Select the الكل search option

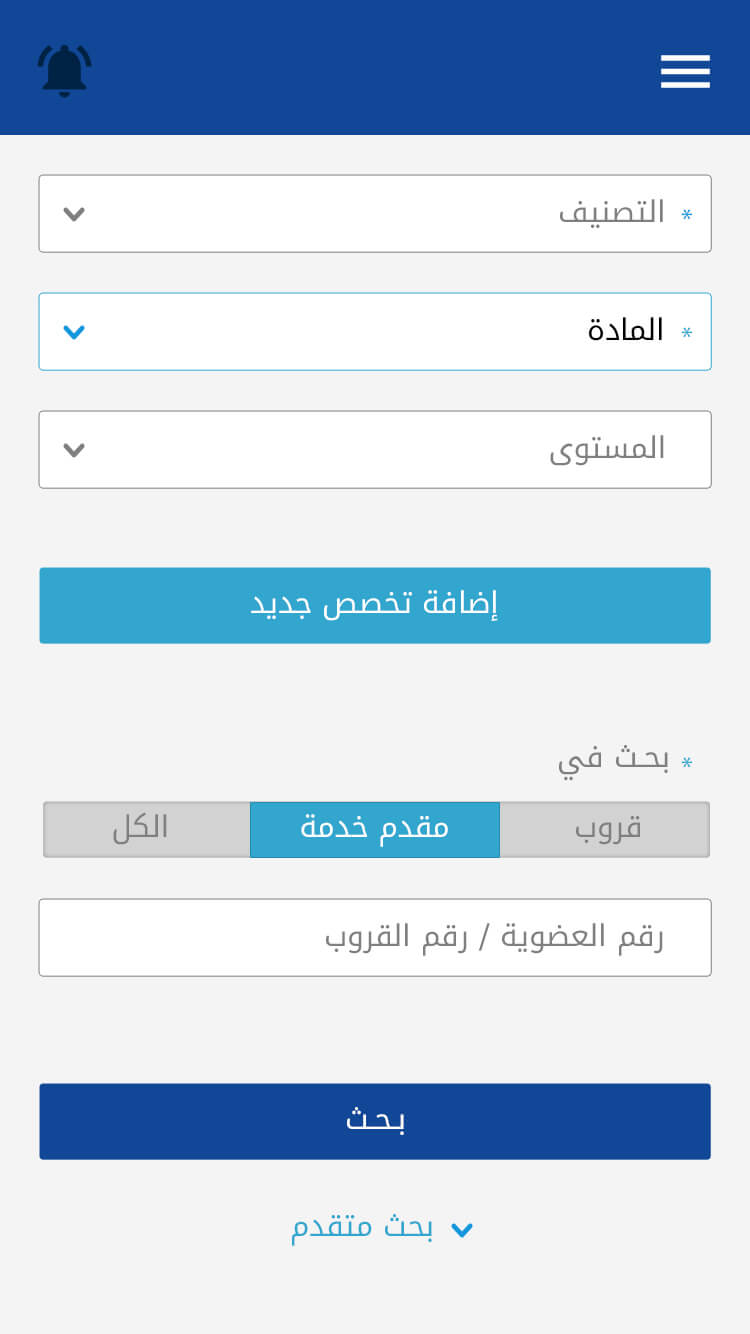tap(146, 829)
